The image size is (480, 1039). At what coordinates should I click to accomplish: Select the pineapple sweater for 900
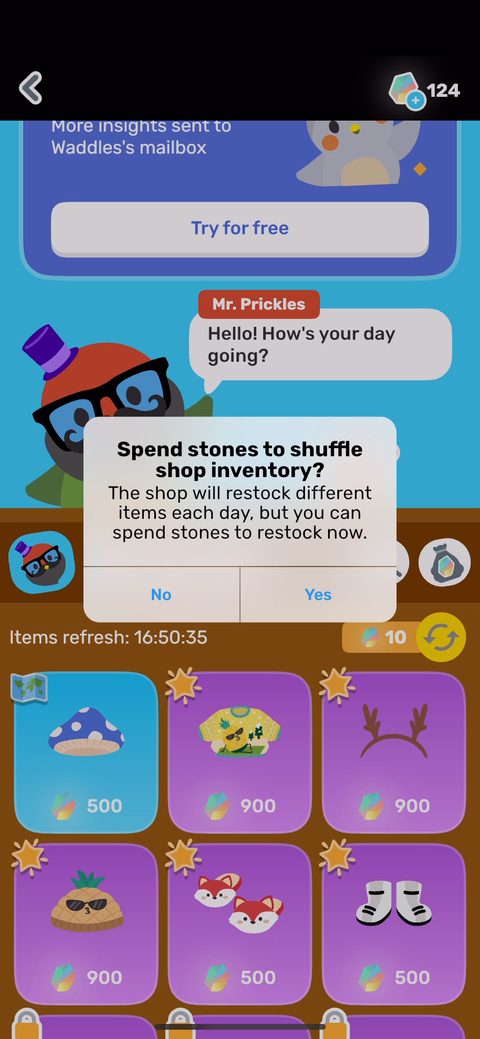pos(239,753)
